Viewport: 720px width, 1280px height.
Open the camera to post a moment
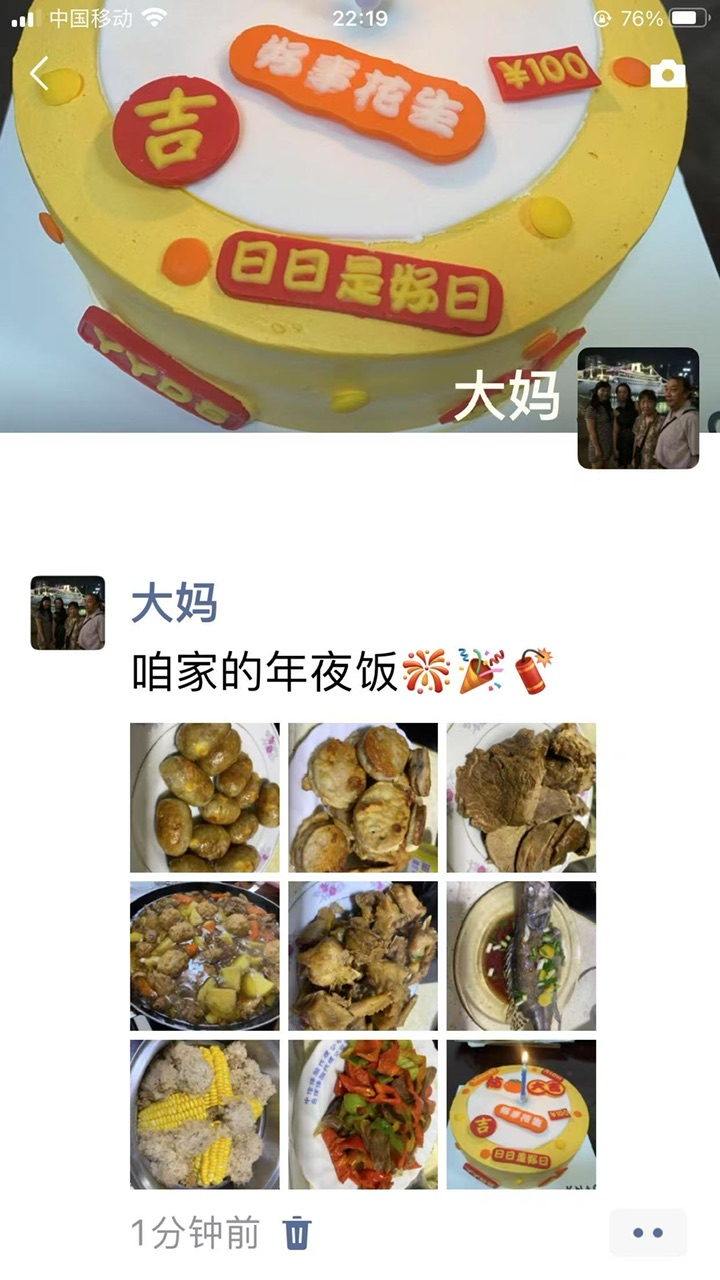click(668, 74)
